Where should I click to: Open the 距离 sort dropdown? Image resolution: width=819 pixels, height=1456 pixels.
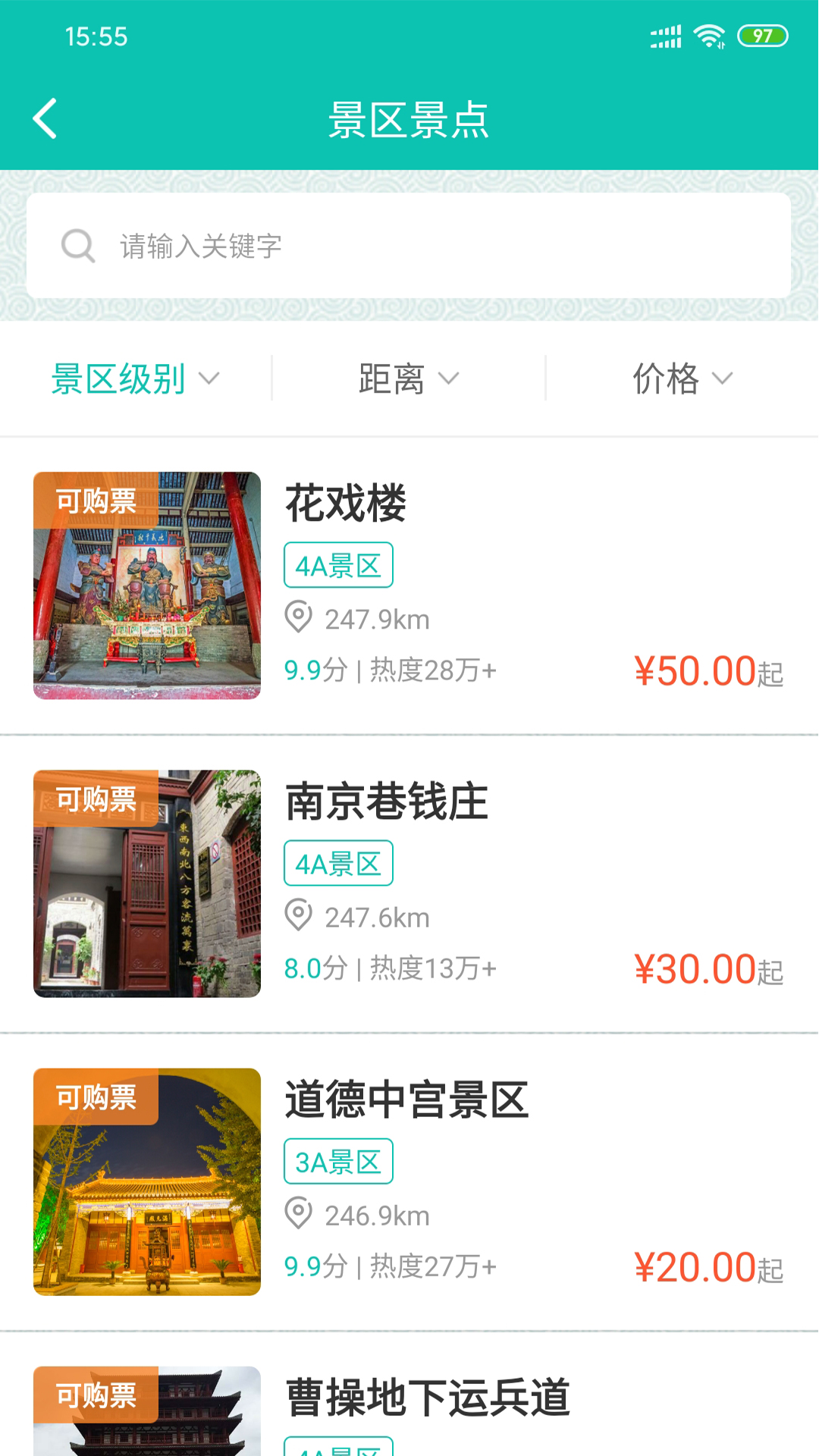409,378
